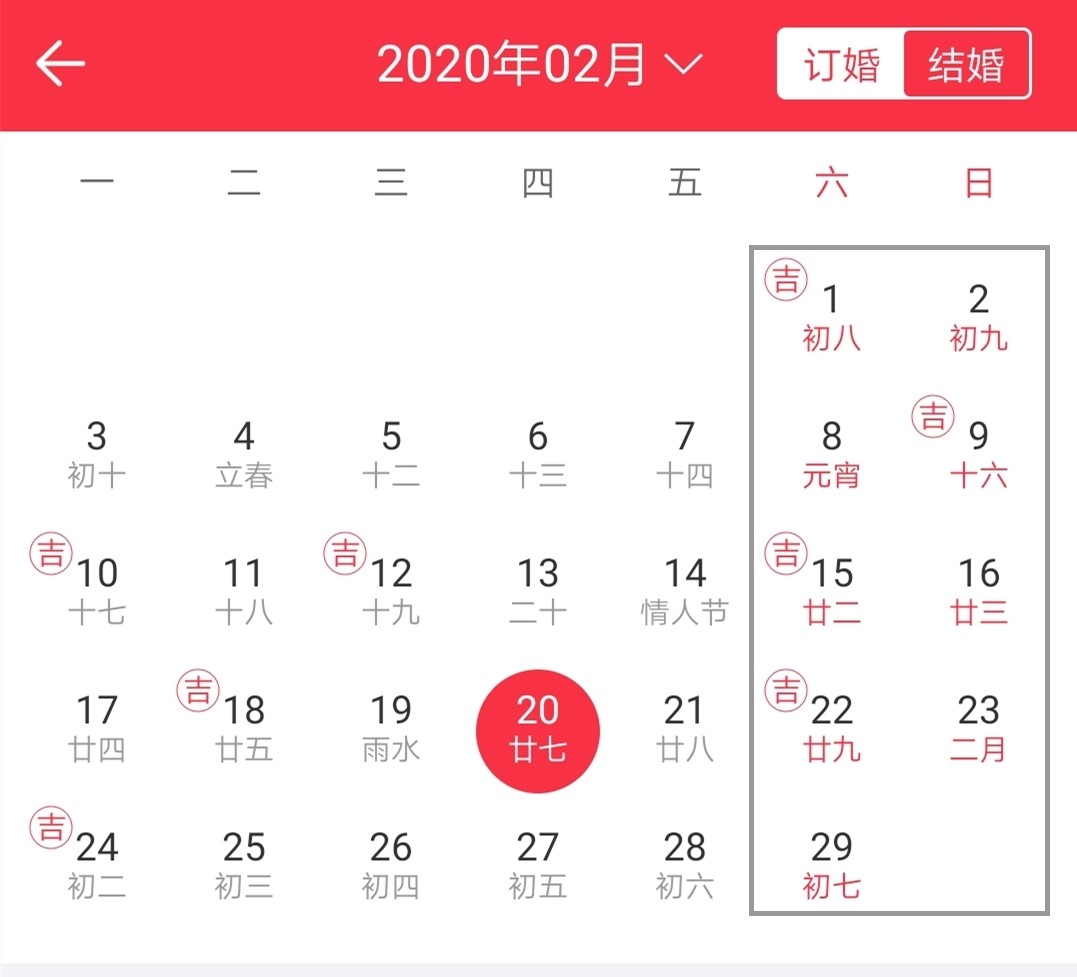Tap date 27 初五
This screenshot has width=1077, height=977.
point(538,864)
